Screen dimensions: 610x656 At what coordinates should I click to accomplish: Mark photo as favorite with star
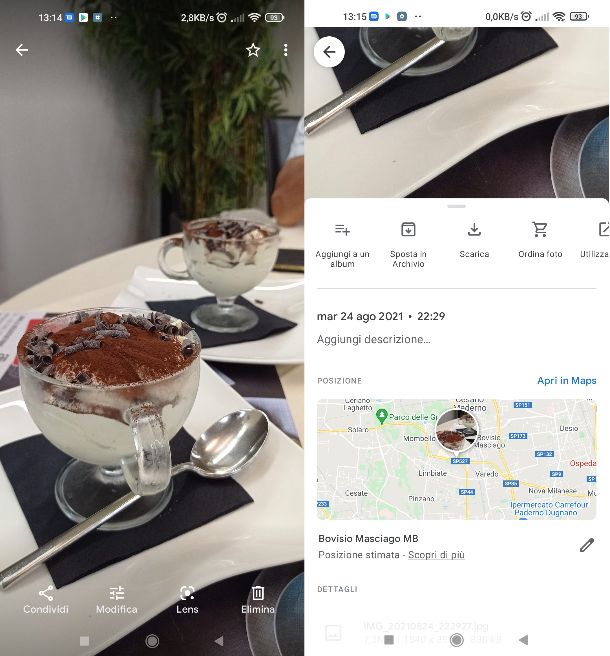tap(253, 50)
